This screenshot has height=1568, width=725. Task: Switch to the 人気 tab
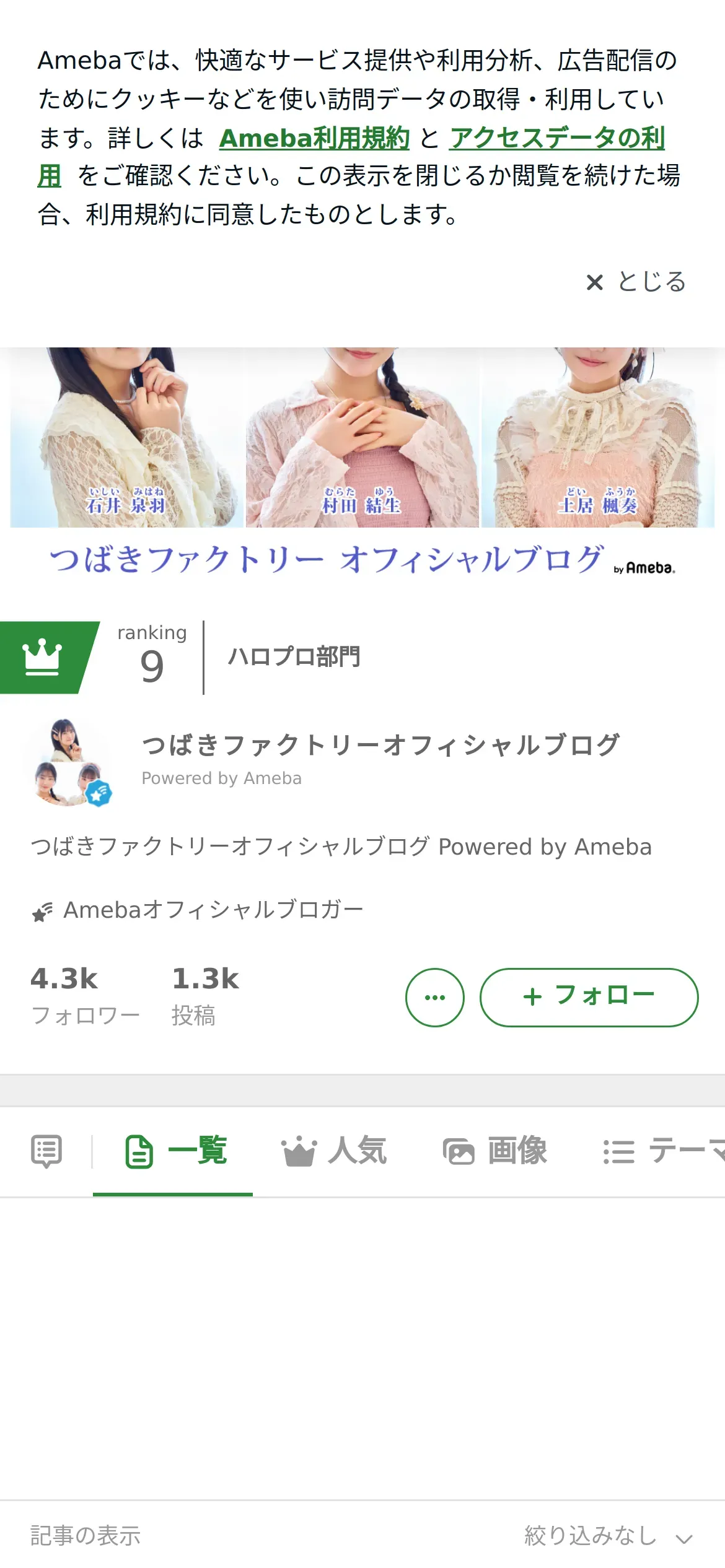coord(335,1152)
